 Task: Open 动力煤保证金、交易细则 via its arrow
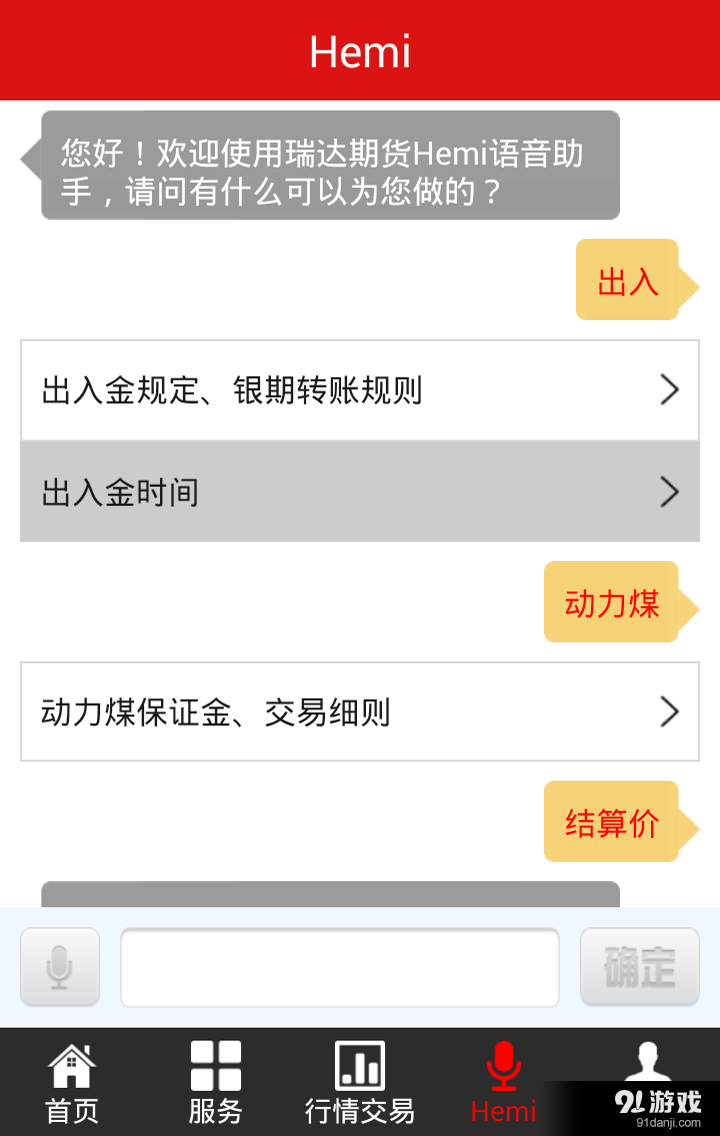(x=669, y=711)
